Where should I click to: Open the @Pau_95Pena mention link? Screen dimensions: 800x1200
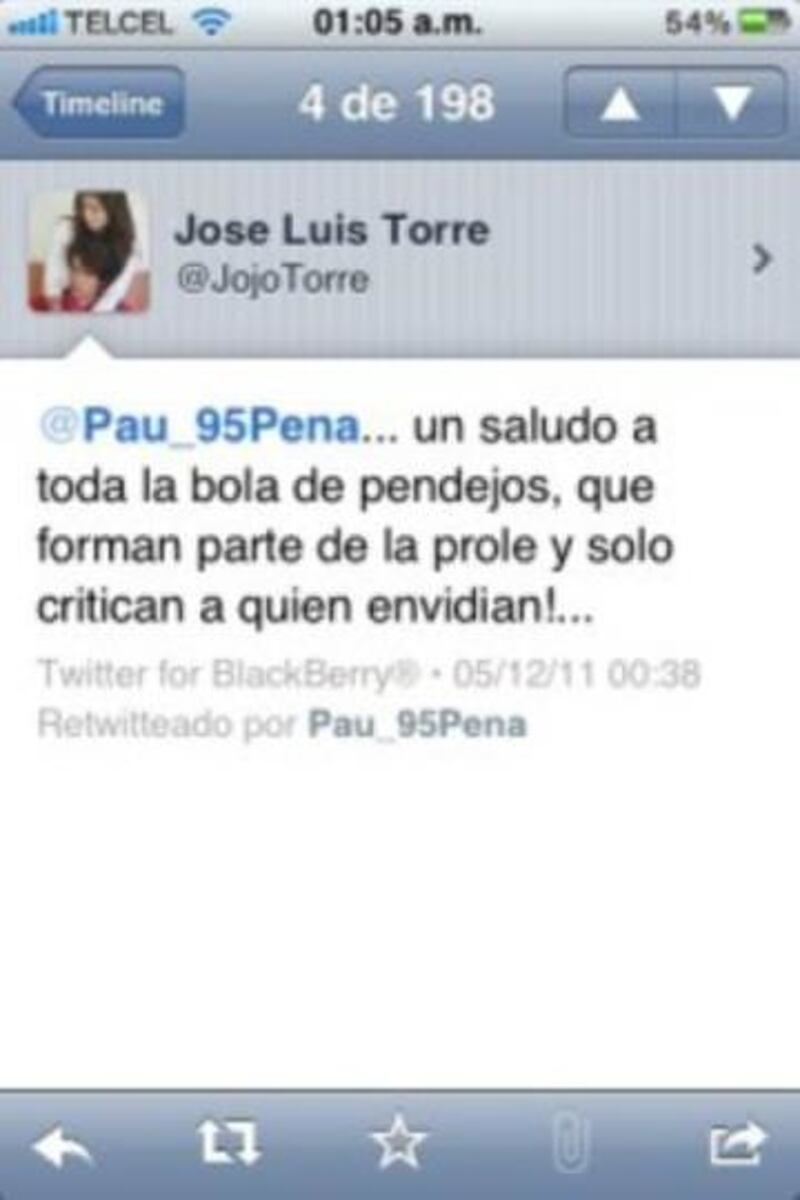pyautogui.click(x=198, y=428)
